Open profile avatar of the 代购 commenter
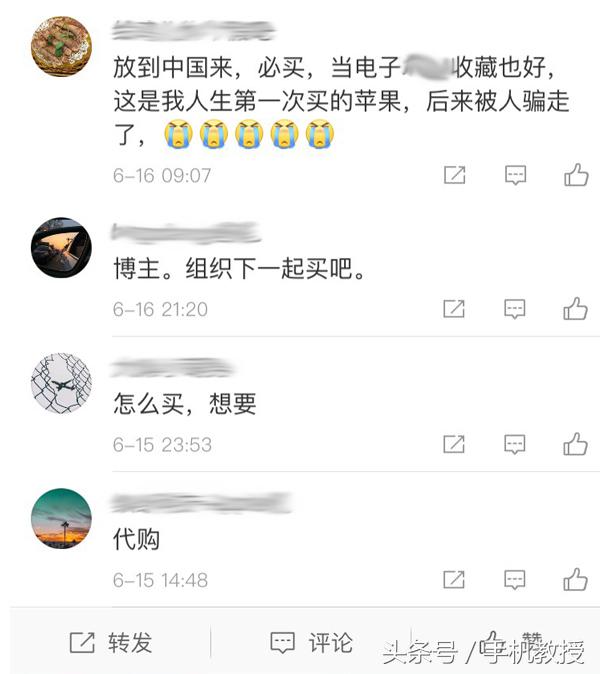The image size is (600, 674). click(x=61, y=518)
